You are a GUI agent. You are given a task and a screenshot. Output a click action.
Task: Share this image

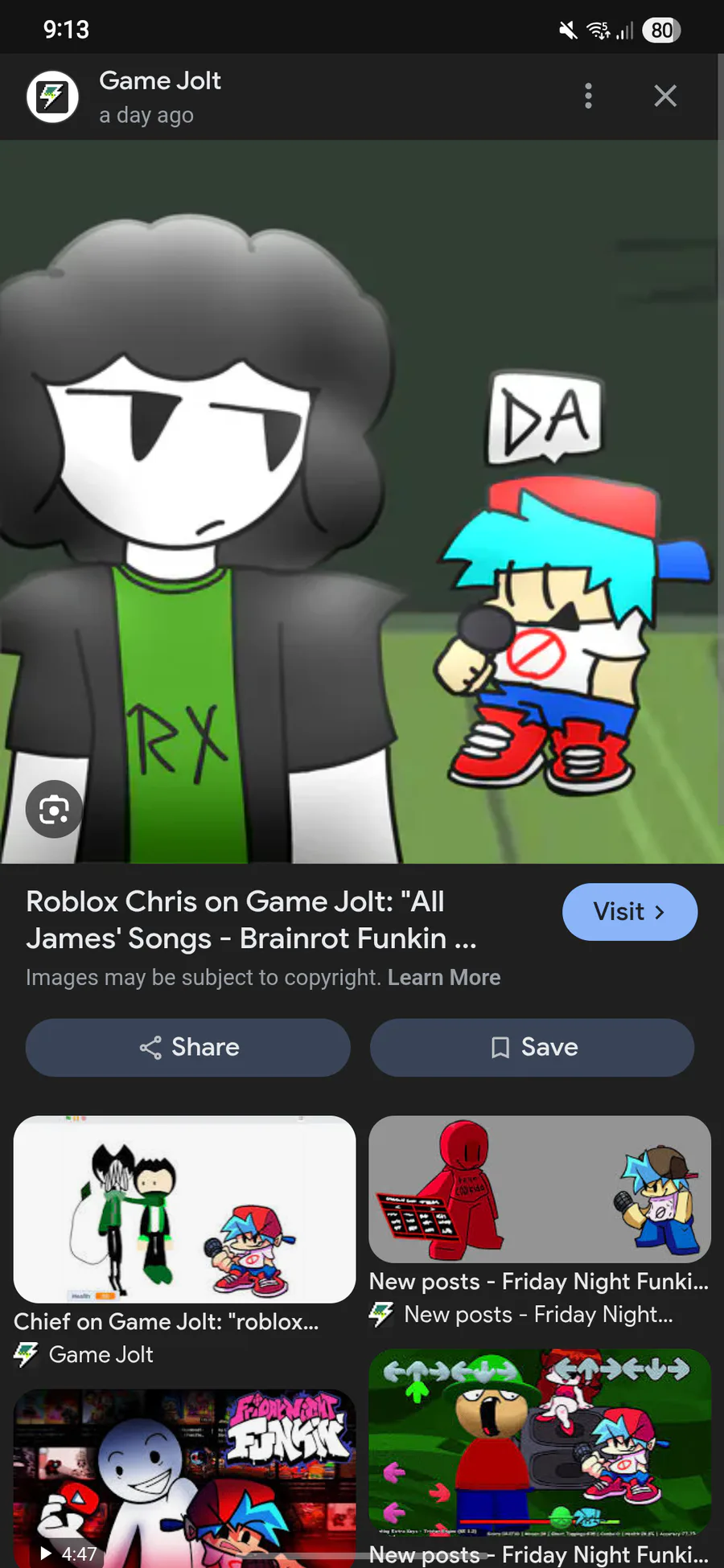point(188,1047)
